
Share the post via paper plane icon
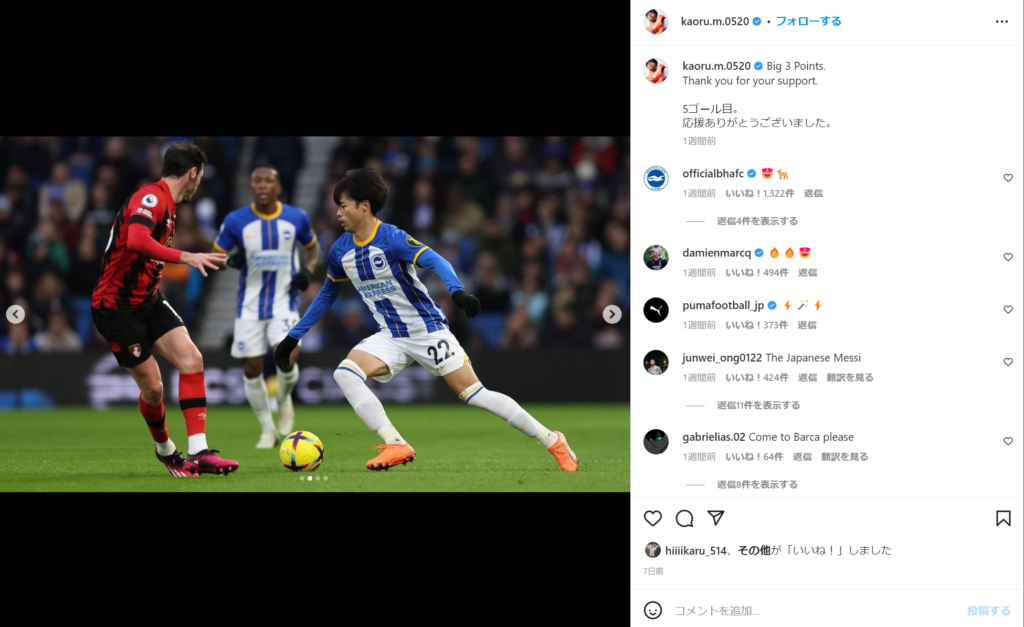click(716, 518)
